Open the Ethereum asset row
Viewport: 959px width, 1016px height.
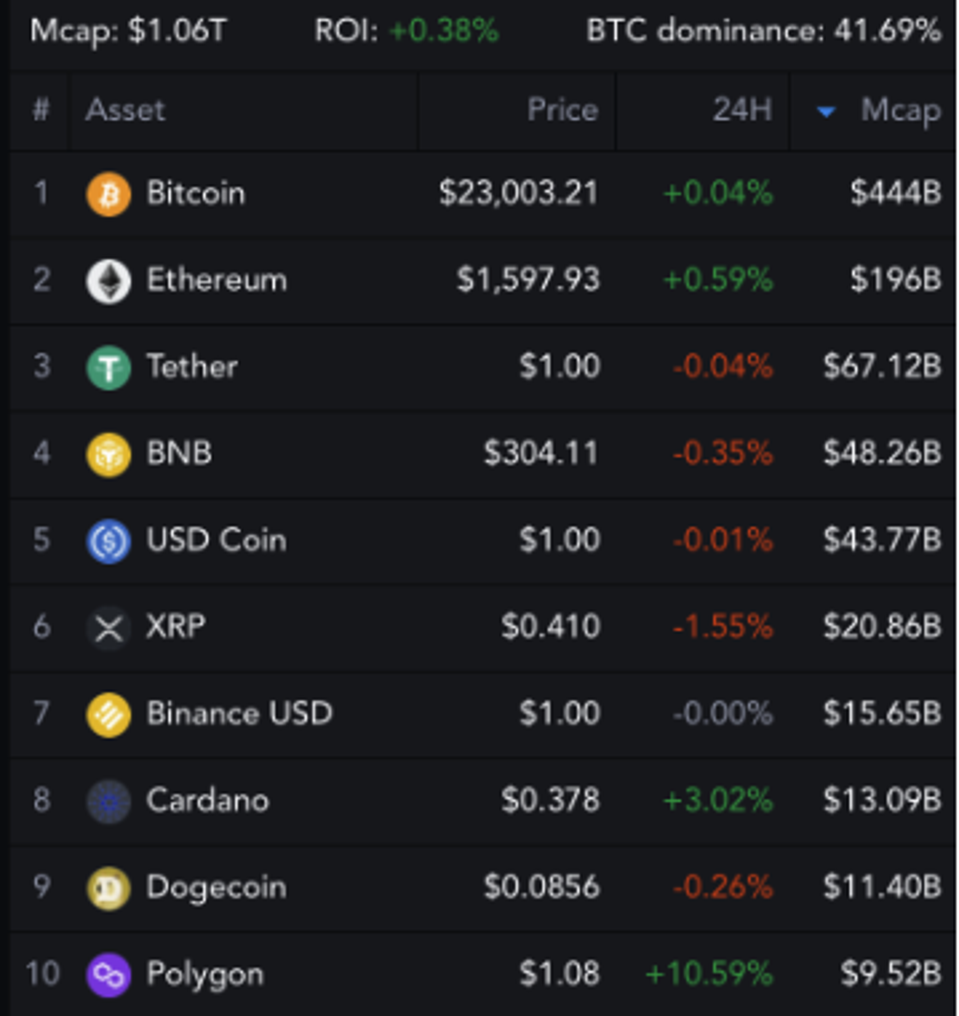coord(216,280)
